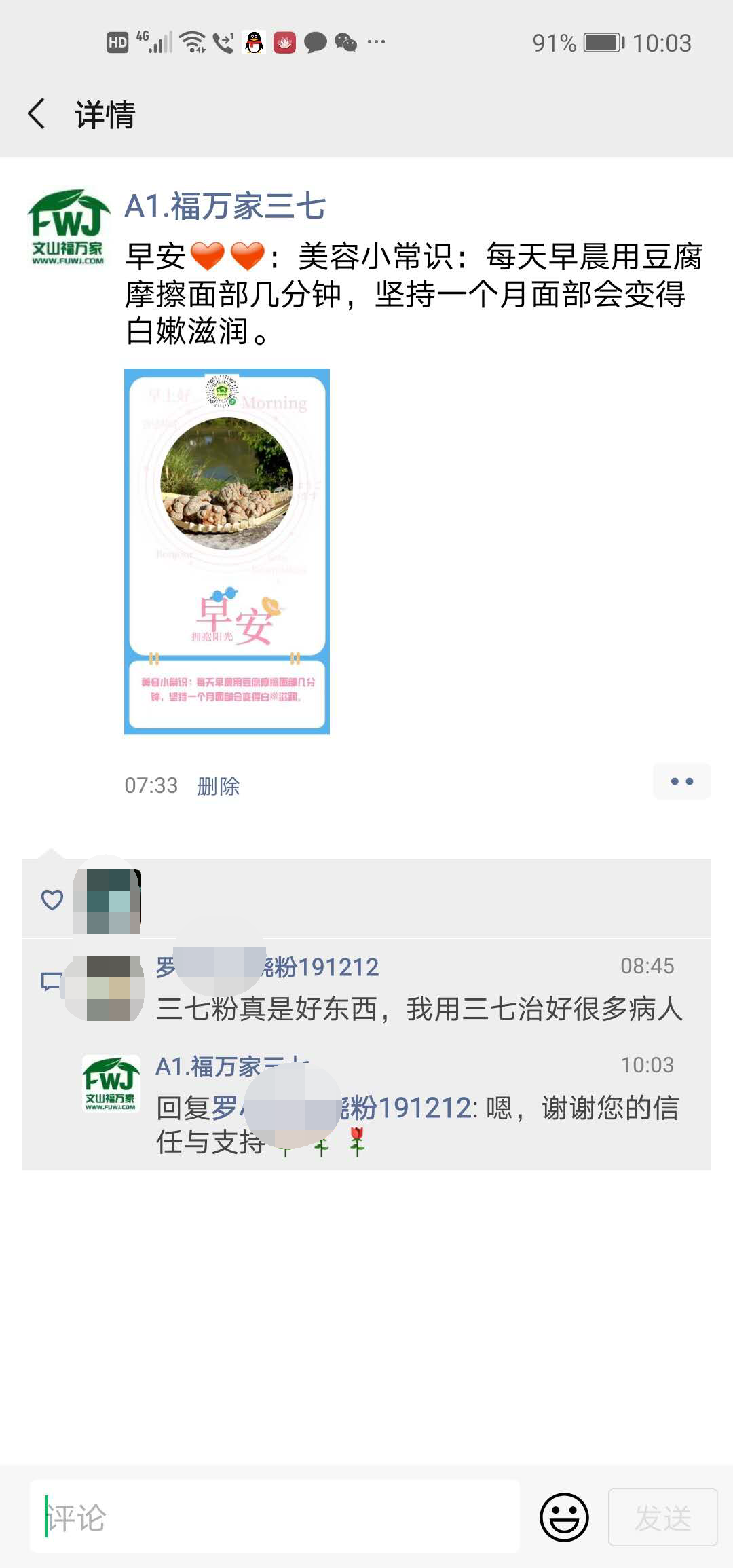Open the two-dot like and comment menu

click(681, 781)
